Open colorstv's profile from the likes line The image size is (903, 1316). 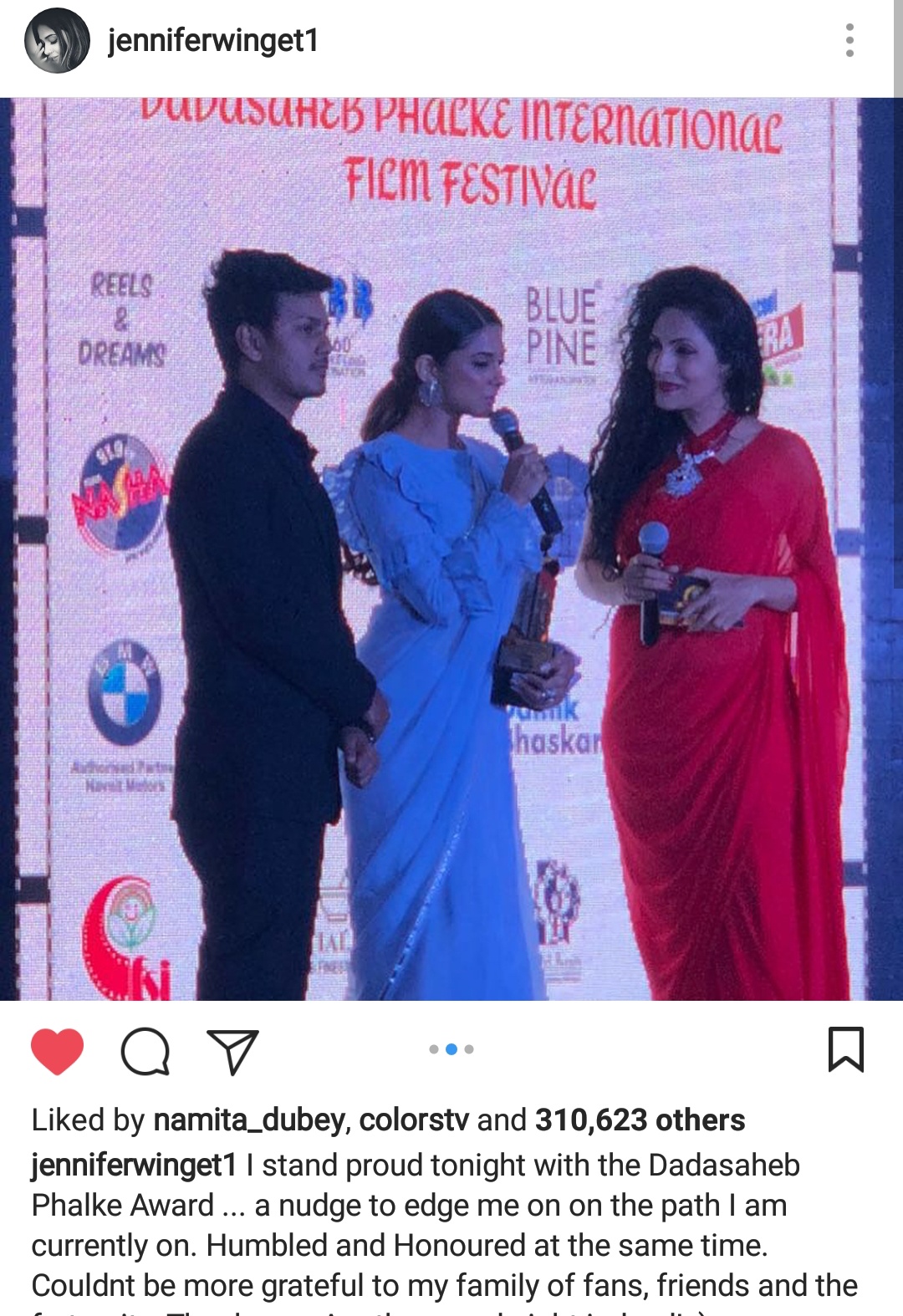point(414,1120)
